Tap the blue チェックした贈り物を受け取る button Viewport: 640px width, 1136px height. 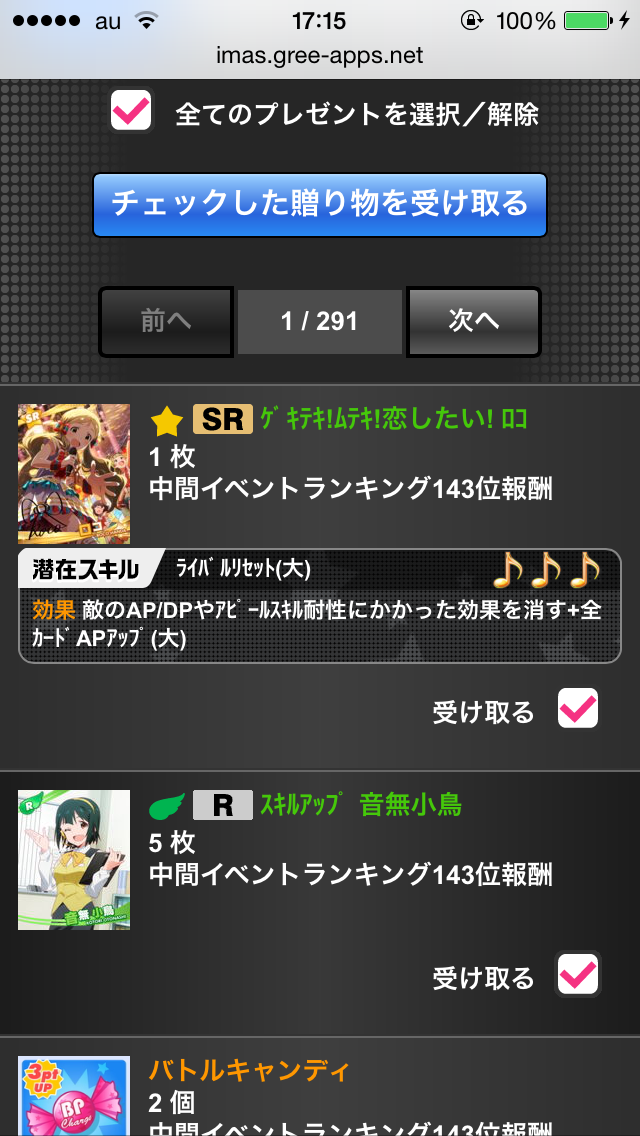[320, 205]
